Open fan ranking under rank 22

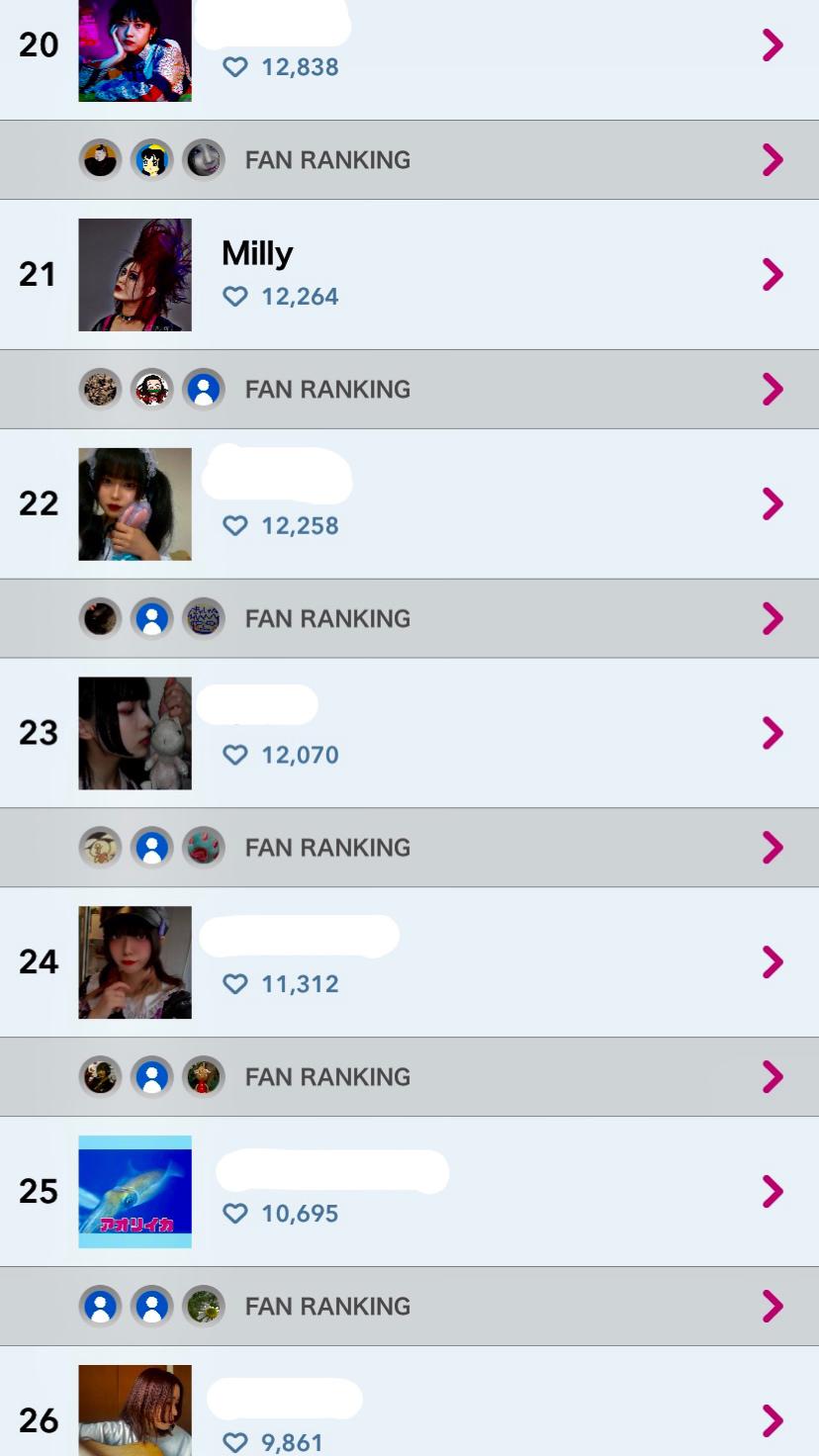[x=409, y=618]
